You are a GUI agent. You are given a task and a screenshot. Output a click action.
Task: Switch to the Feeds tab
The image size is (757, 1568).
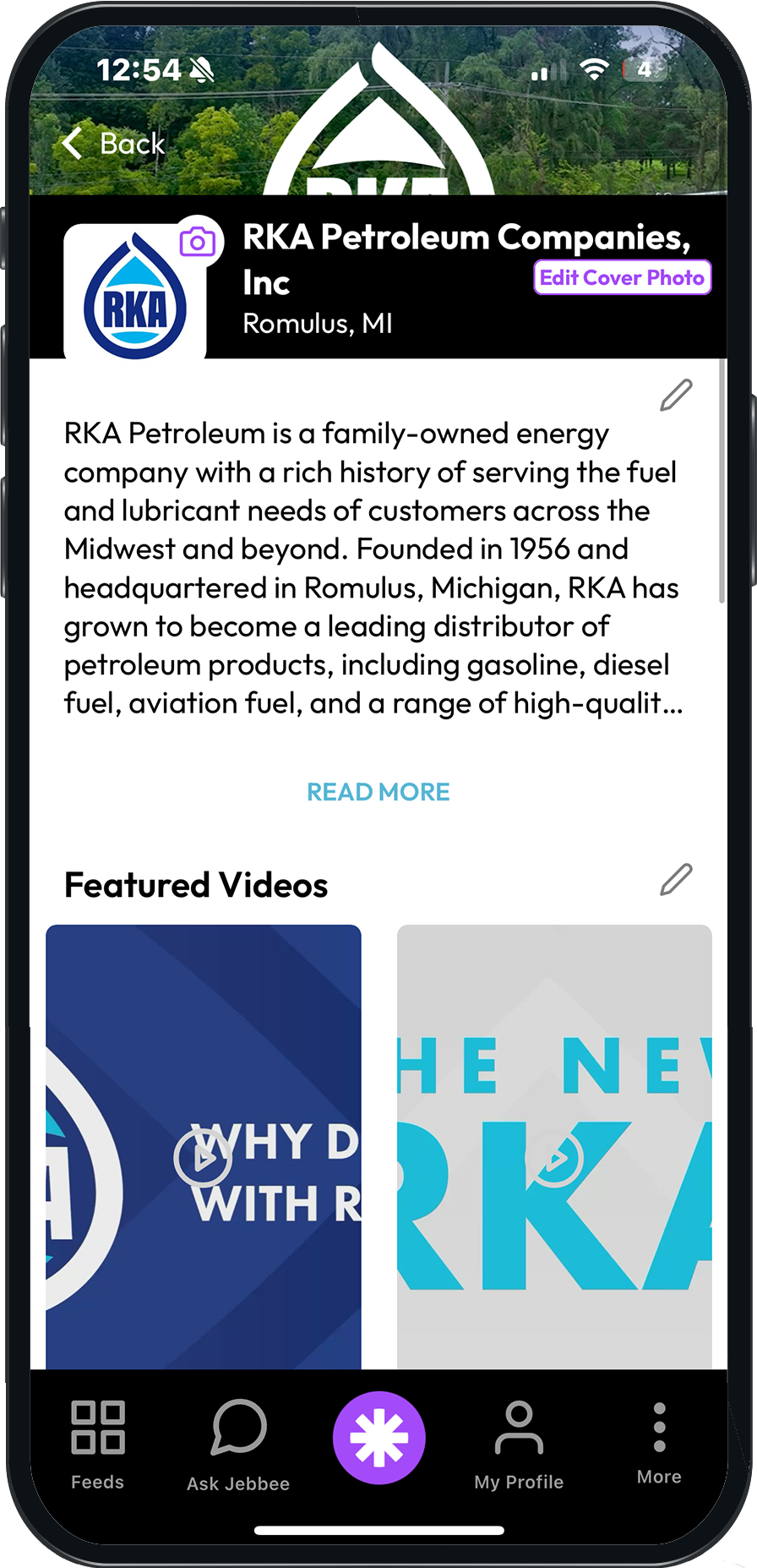click(98, 1443)
